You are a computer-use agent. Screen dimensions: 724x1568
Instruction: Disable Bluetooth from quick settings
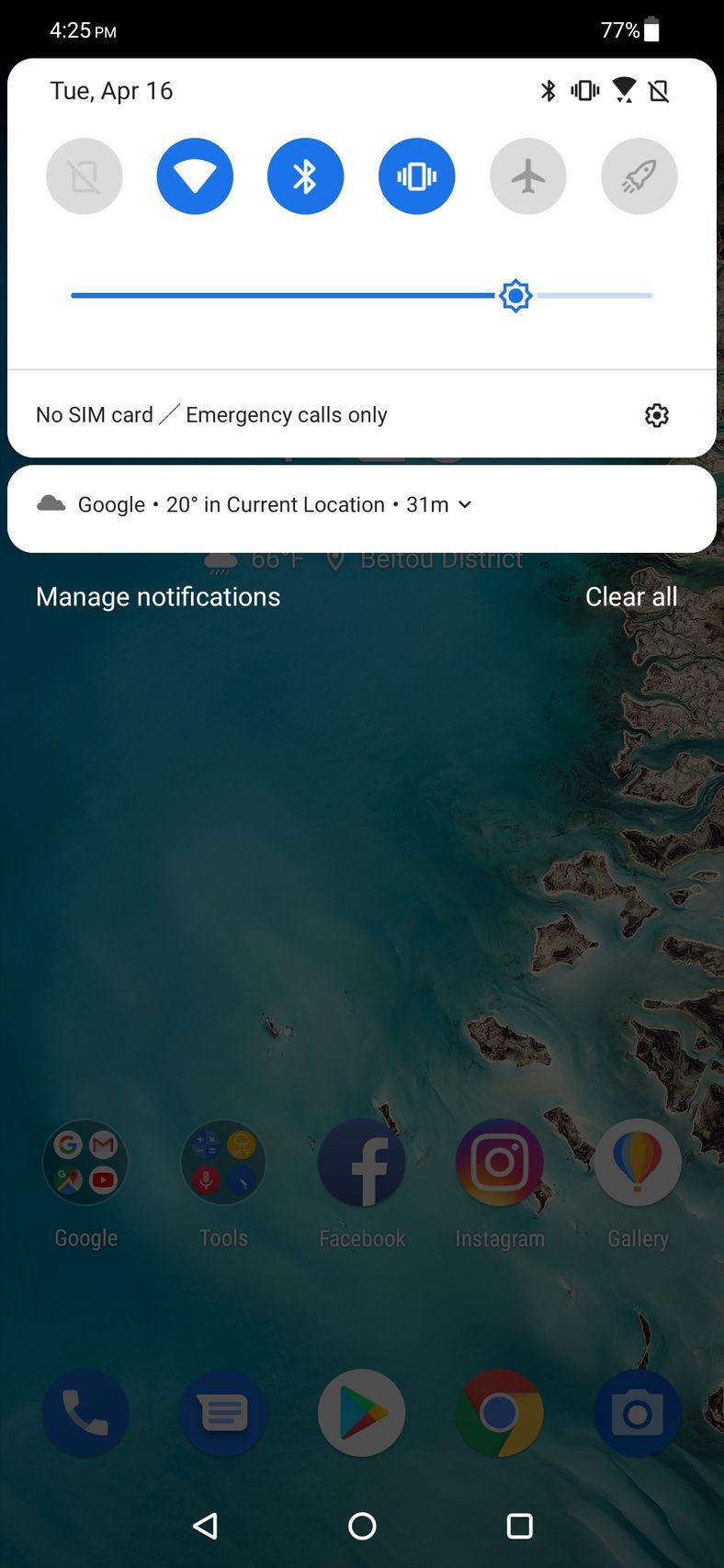(x=305, y=175)
